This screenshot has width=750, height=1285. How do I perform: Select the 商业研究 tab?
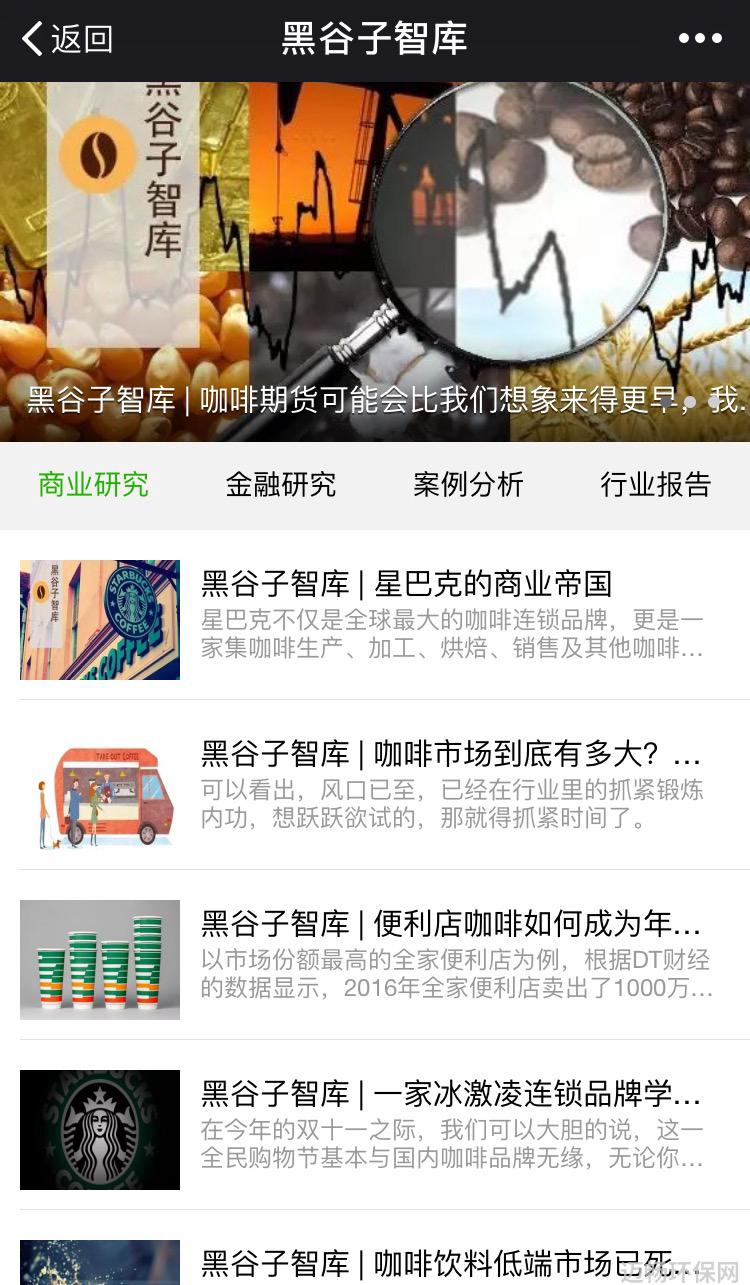coord(93,485)
